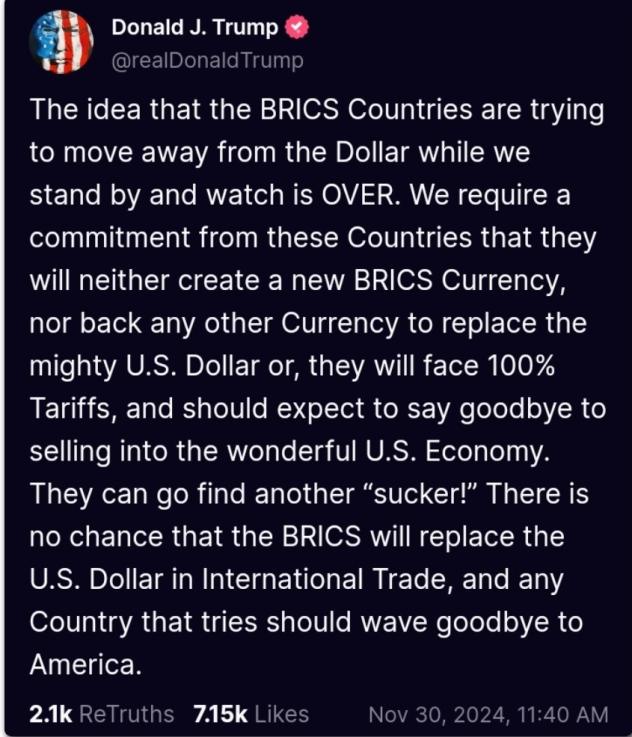Viewport: 632px width, 737px height.
Task: View the 7.15k Likes list
Action: point(251,714)
